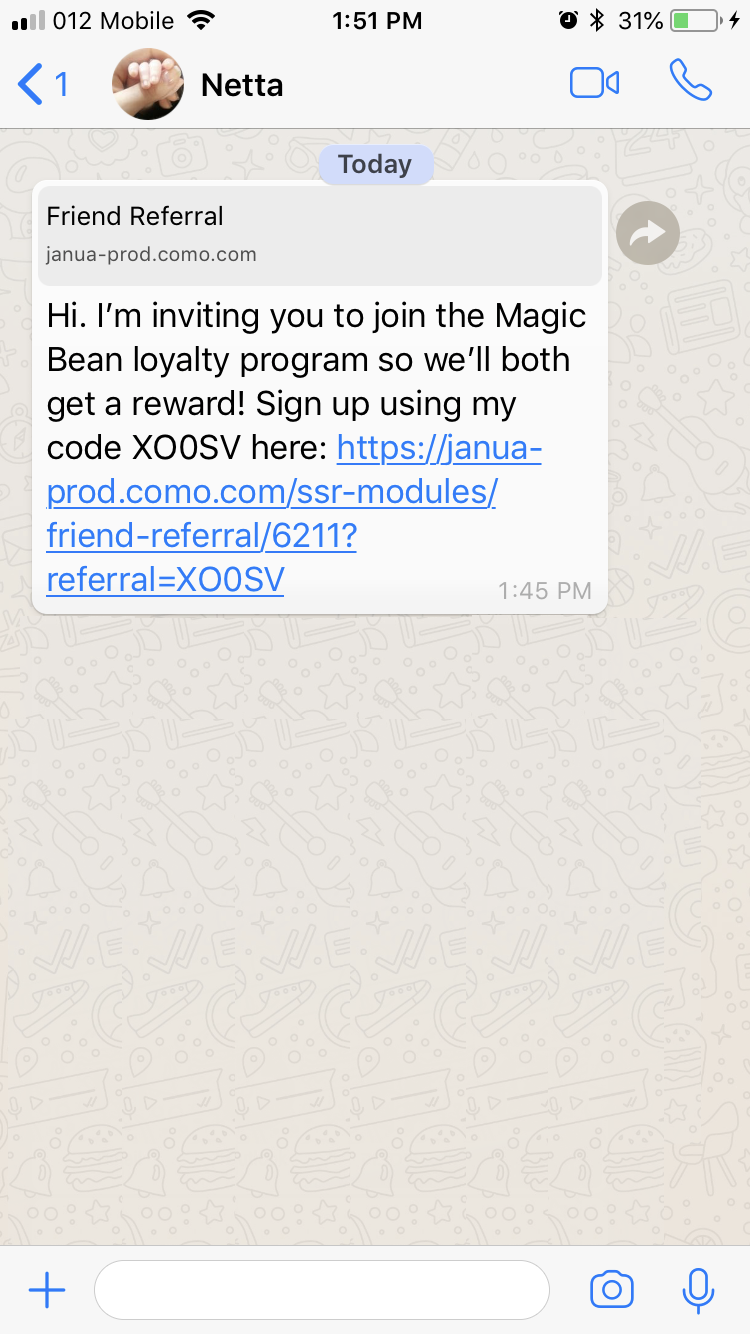Start a voice call with Netta
The width and height of the screenshot is (750, 1334).
691,83
